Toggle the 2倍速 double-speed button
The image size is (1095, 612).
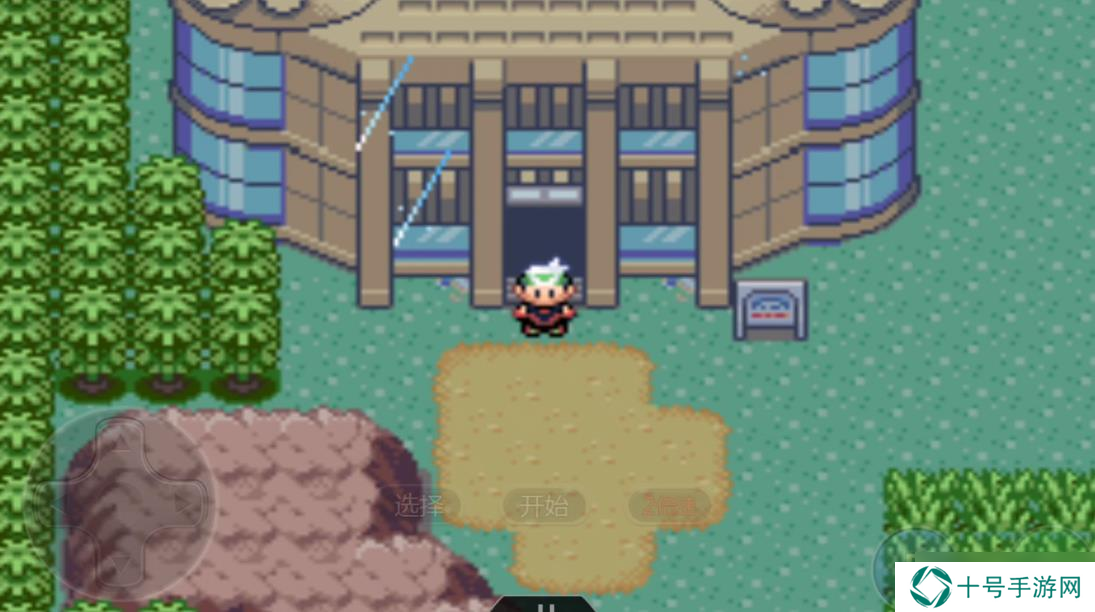coord(669,507)
